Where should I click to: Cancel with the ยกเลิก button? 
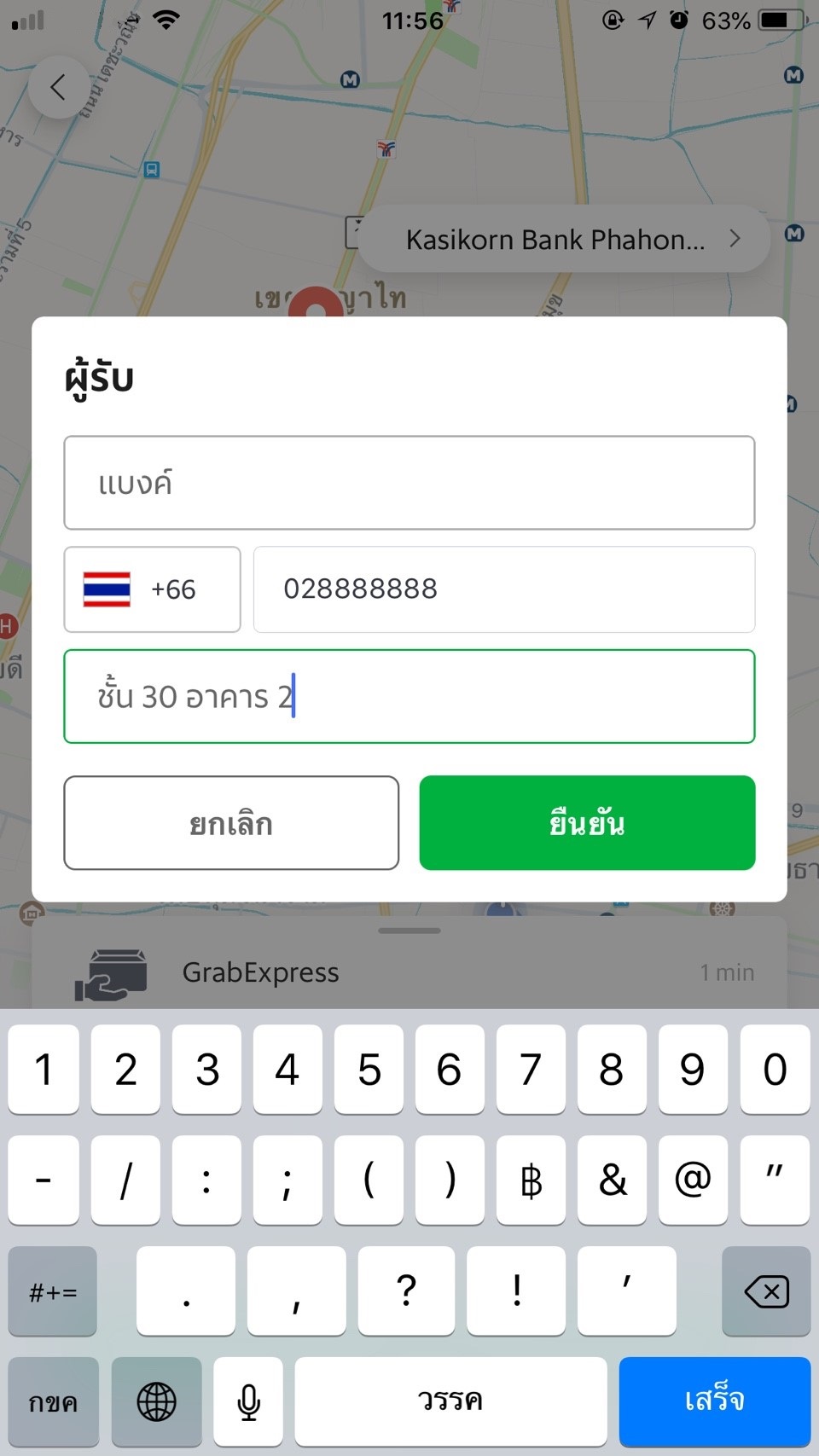231,823
